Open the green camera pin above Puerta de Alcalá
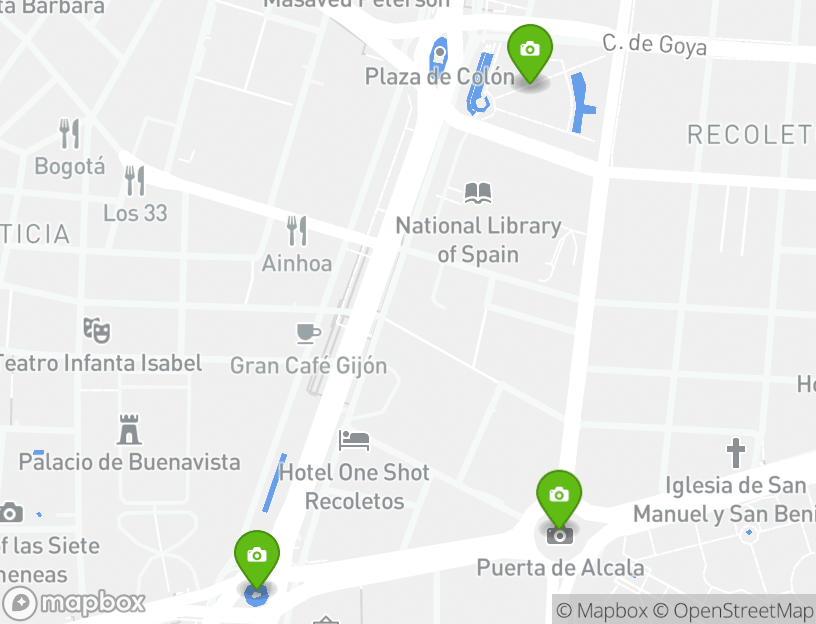Viewport: 816px width, 624px height. (x=559, y=496)
